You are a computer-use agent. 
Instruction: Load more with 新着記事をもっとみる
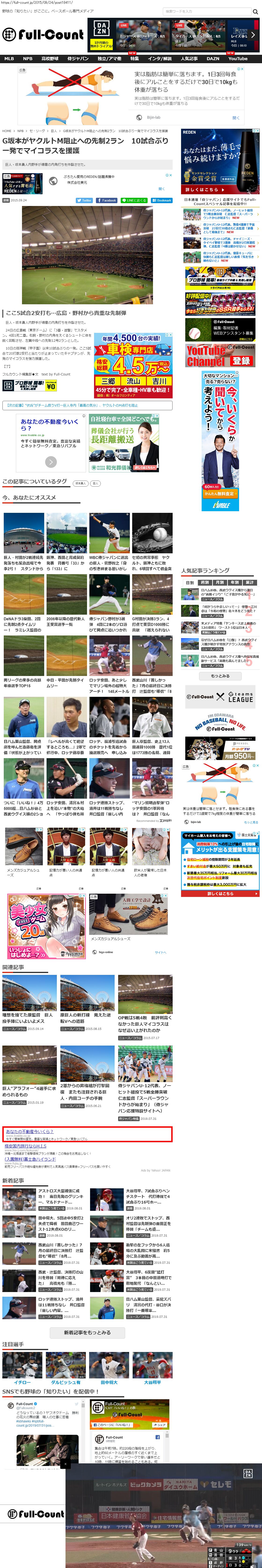click(87, 1333)
